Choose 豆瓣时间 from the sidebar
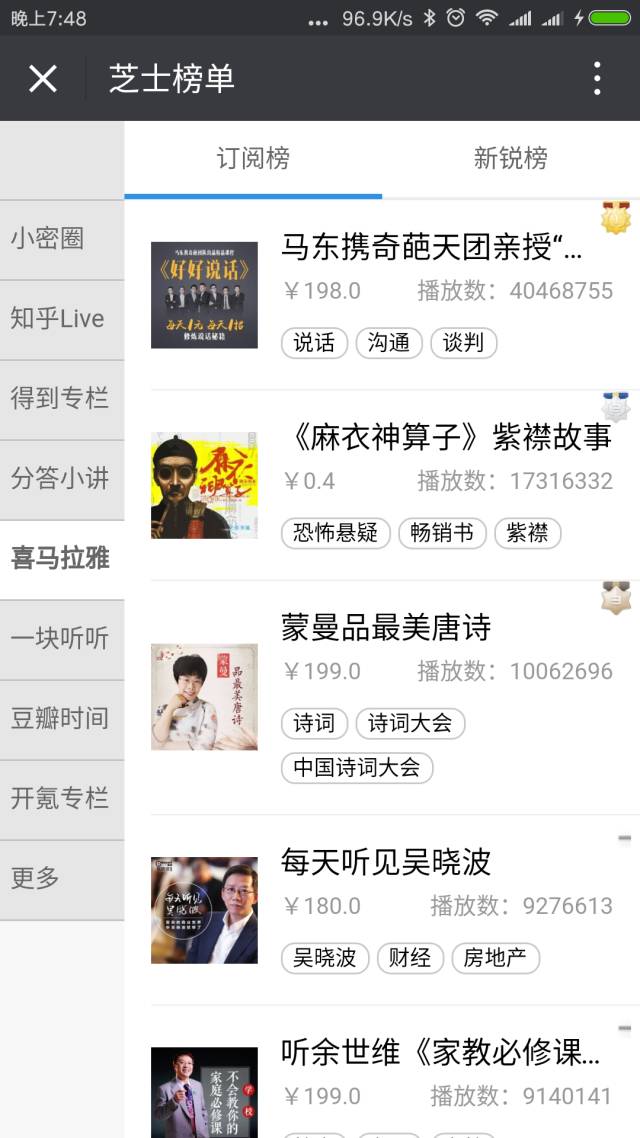This screenshot has width=640, height=1138. [61, 719]
